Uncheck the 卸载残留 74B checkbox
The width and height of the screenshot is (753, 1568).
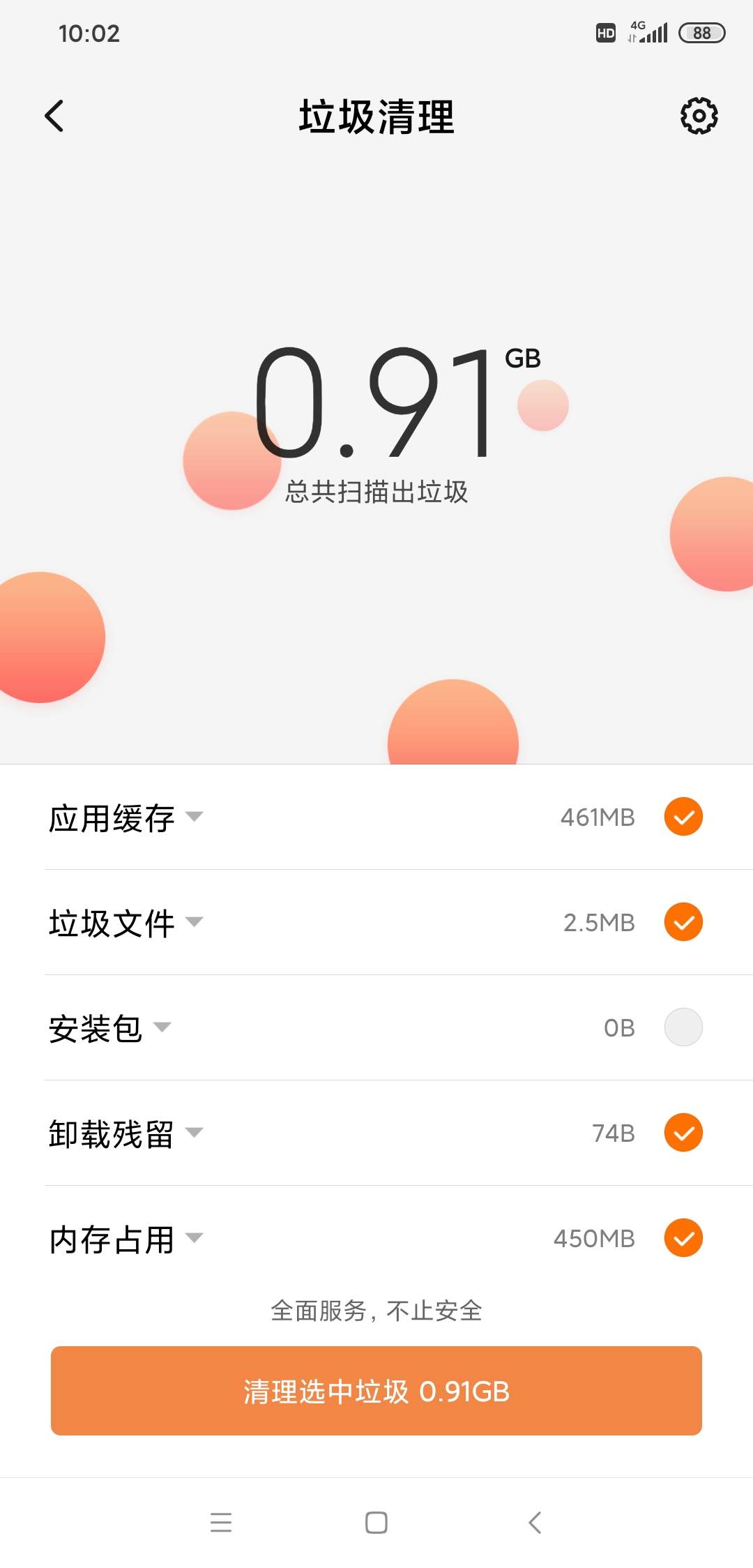(683, 1133)
